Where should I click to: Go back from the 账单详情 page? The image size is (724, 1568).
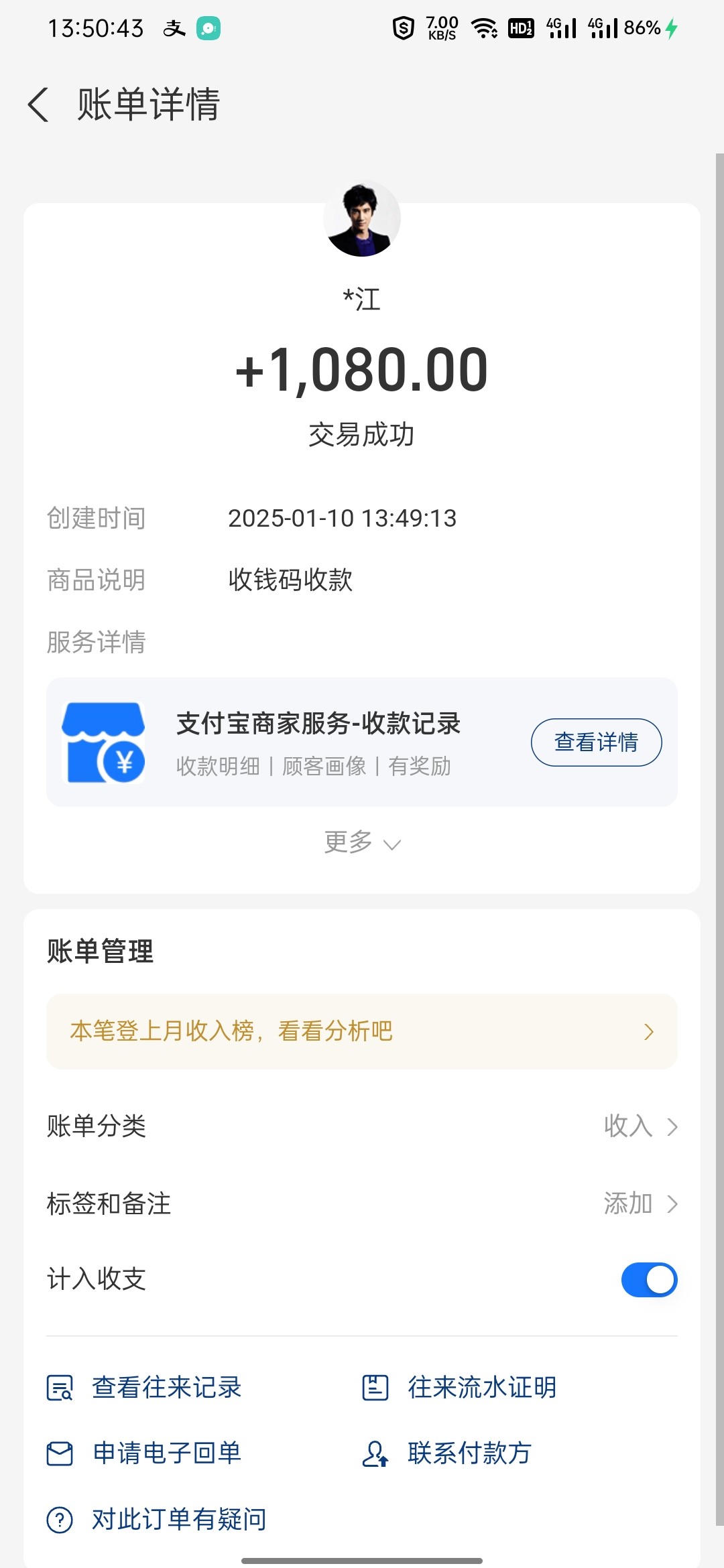point(38,105)
